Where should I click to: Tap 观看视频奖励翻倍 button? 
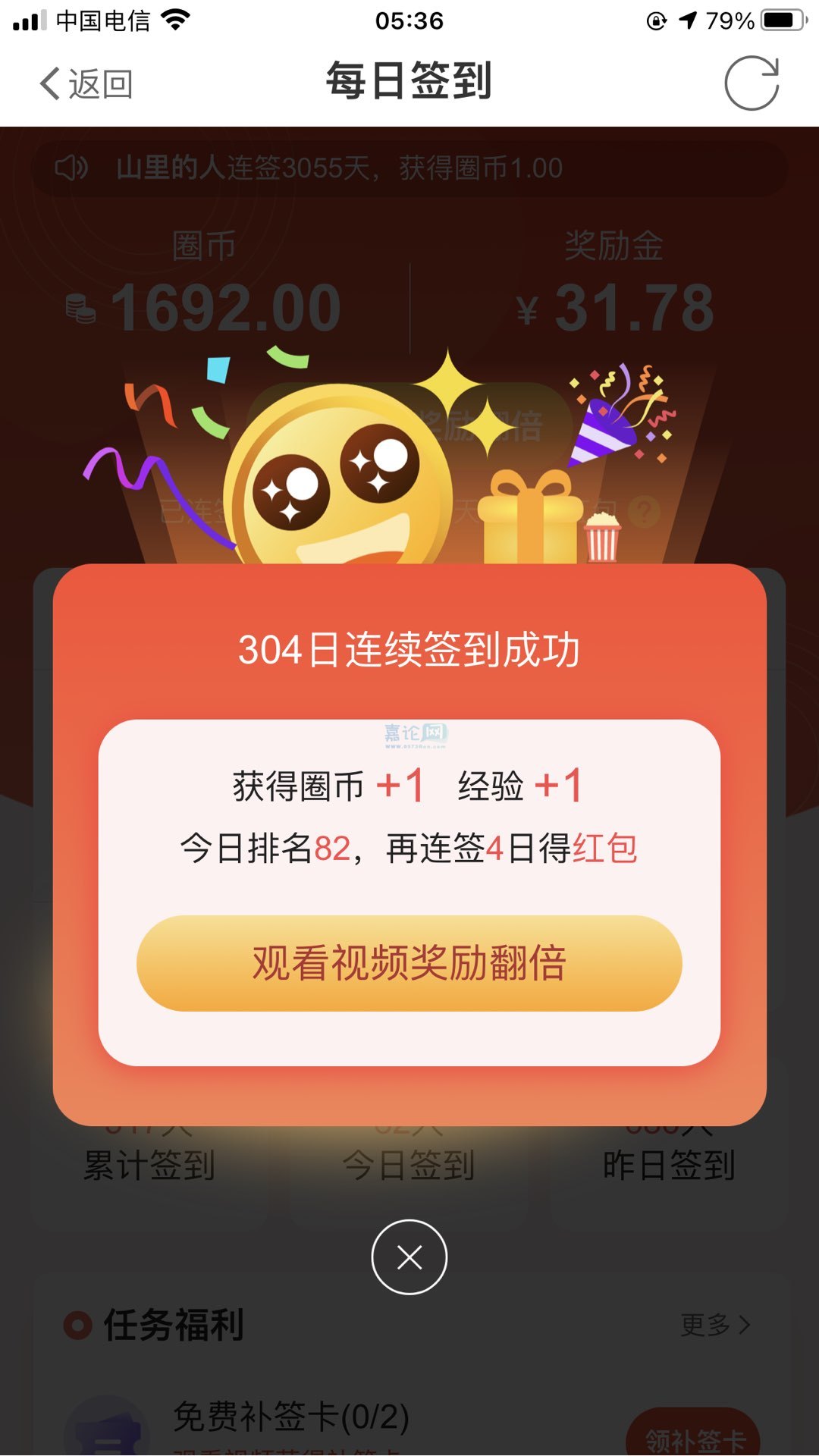409,962
